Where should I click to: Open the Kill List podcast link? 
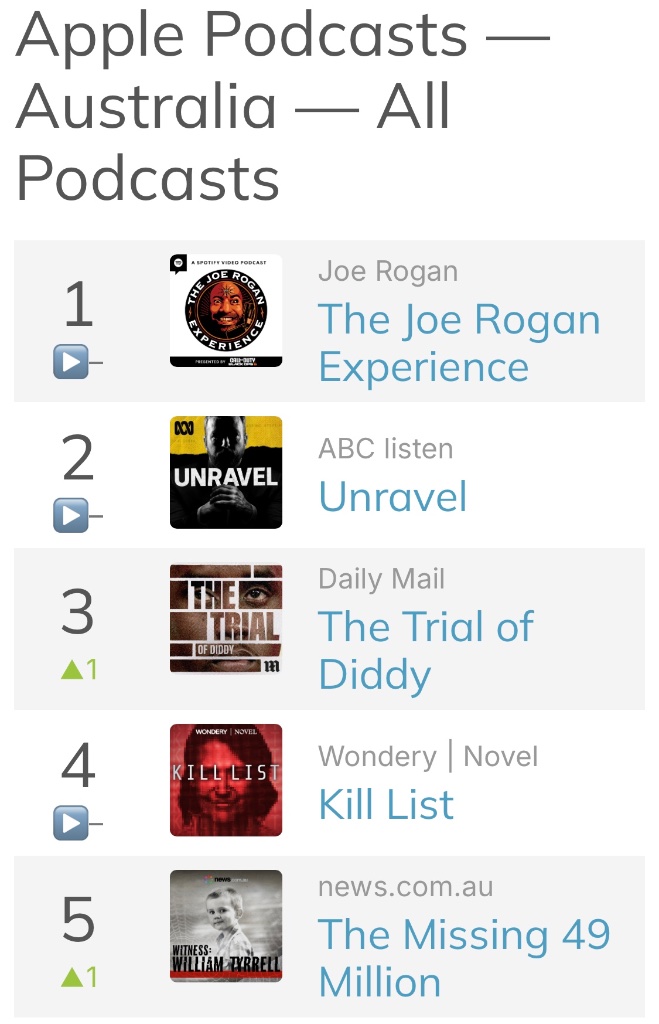coord(386,804)
